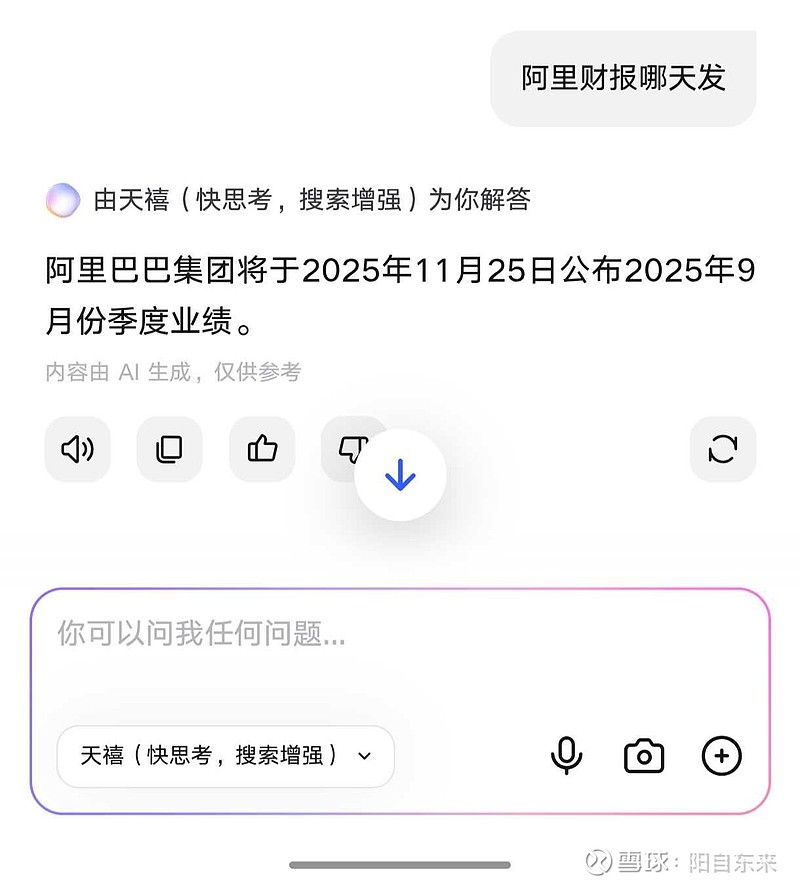Tap the 雪球 watermark logo
The image size is (800, 887).
point(598,861)
